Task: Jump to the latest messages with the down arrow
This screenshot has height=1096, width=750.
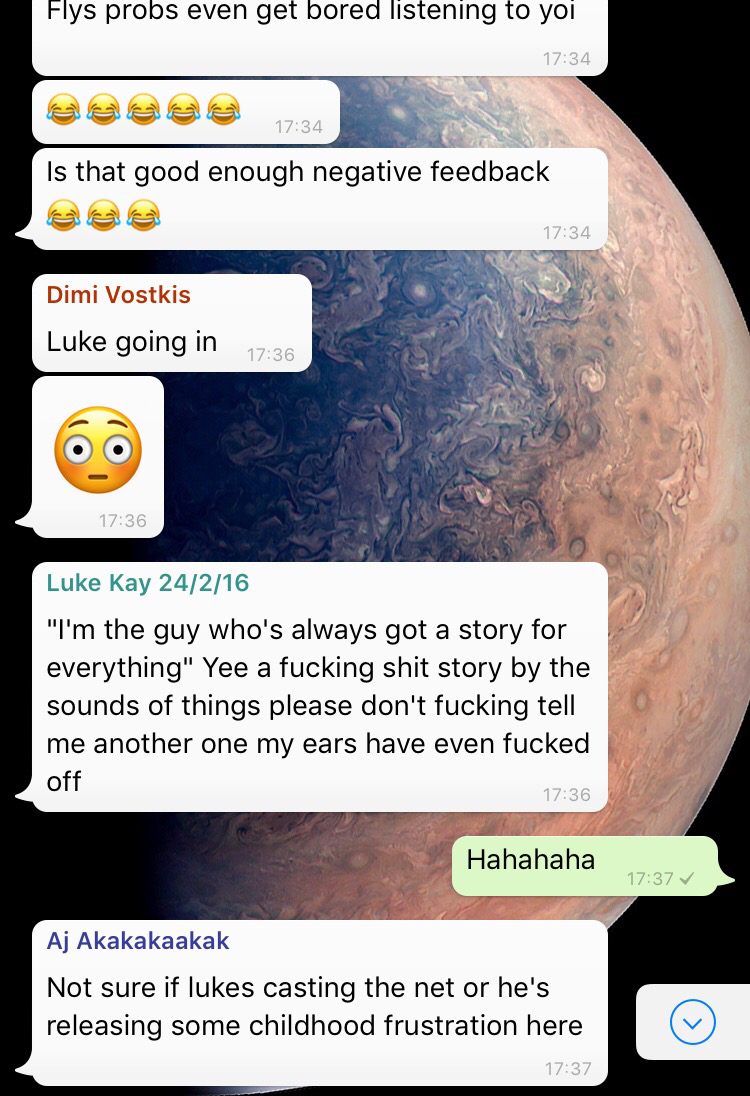Action: 692,1022
